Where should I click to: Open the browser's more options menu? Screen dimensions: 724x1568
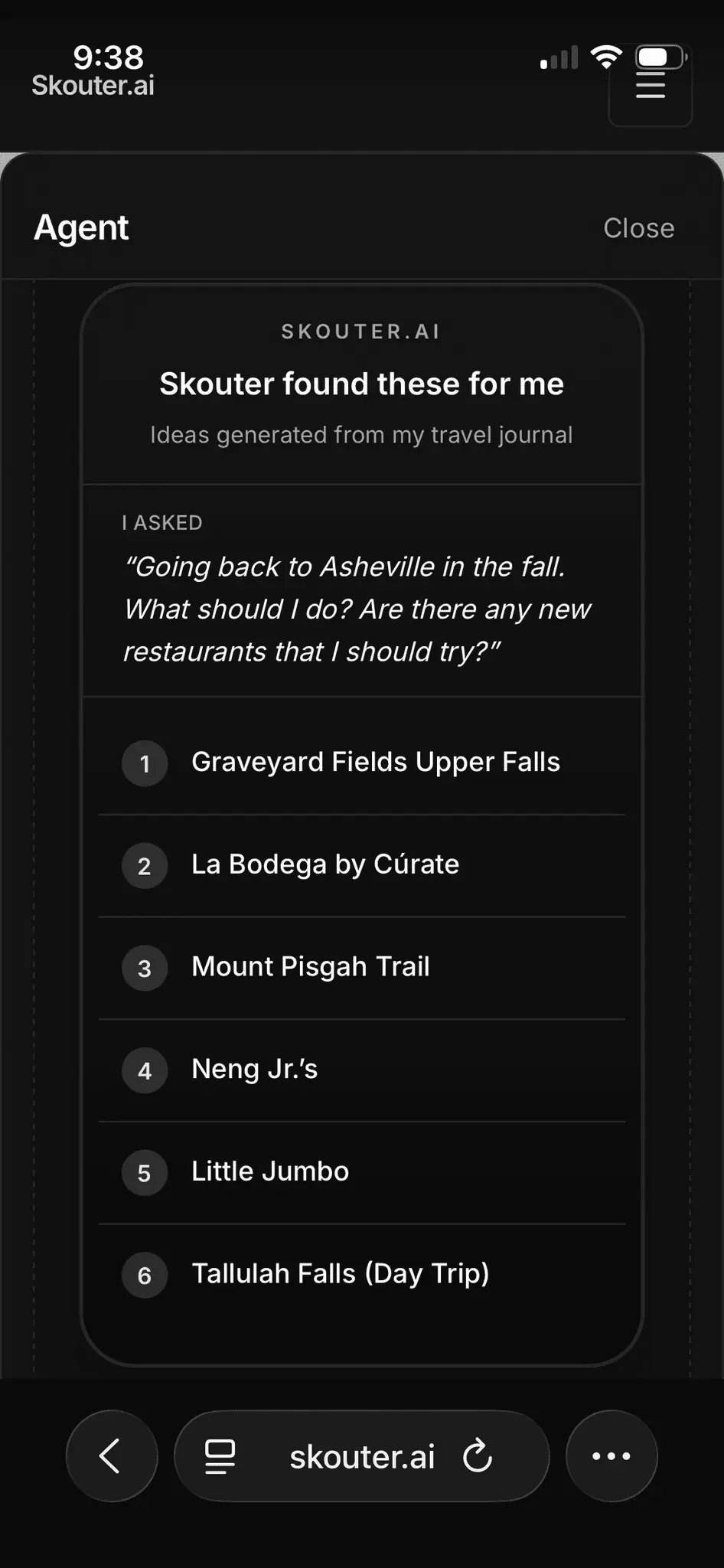pyautogui.click(x=611, y=1455)
